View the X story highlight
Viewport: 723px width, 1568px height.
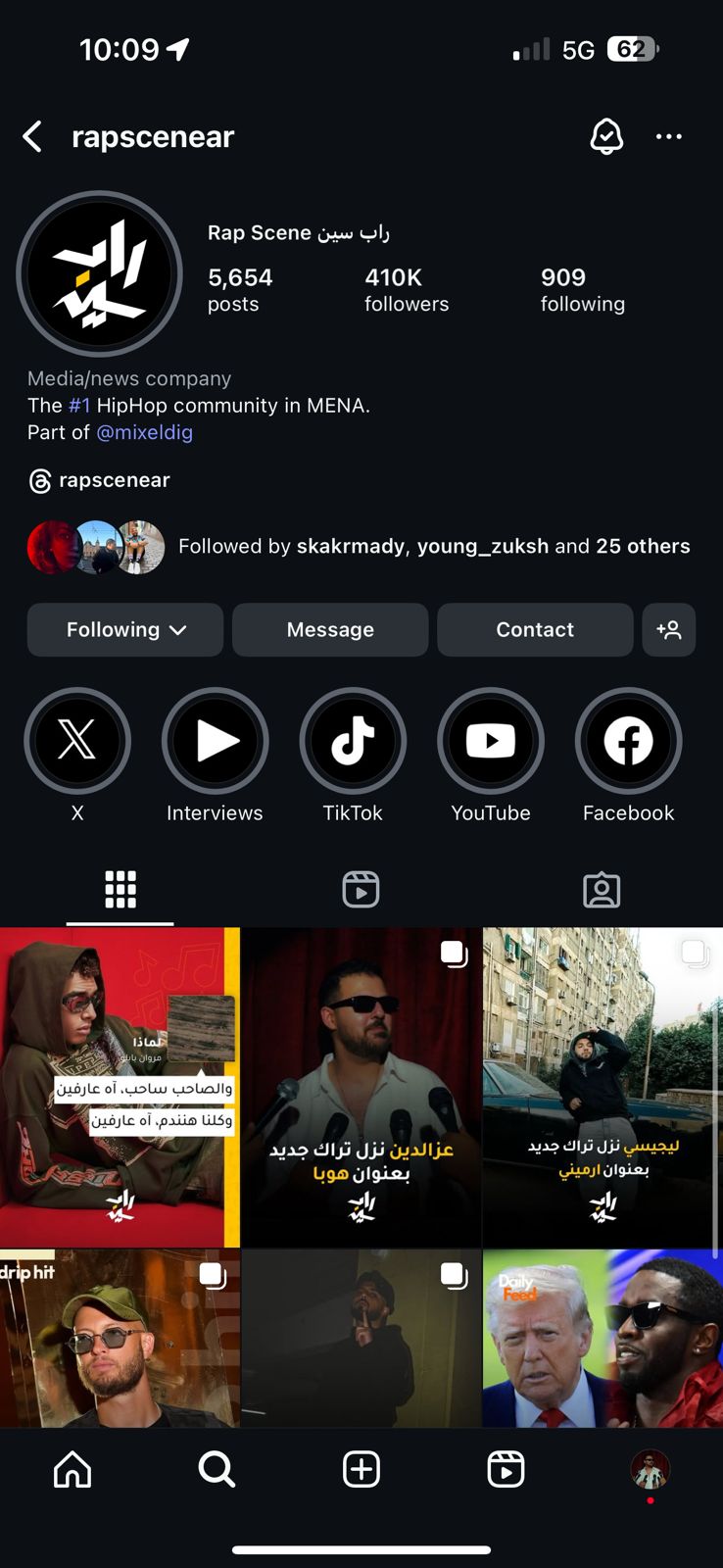tap(77, 741)
